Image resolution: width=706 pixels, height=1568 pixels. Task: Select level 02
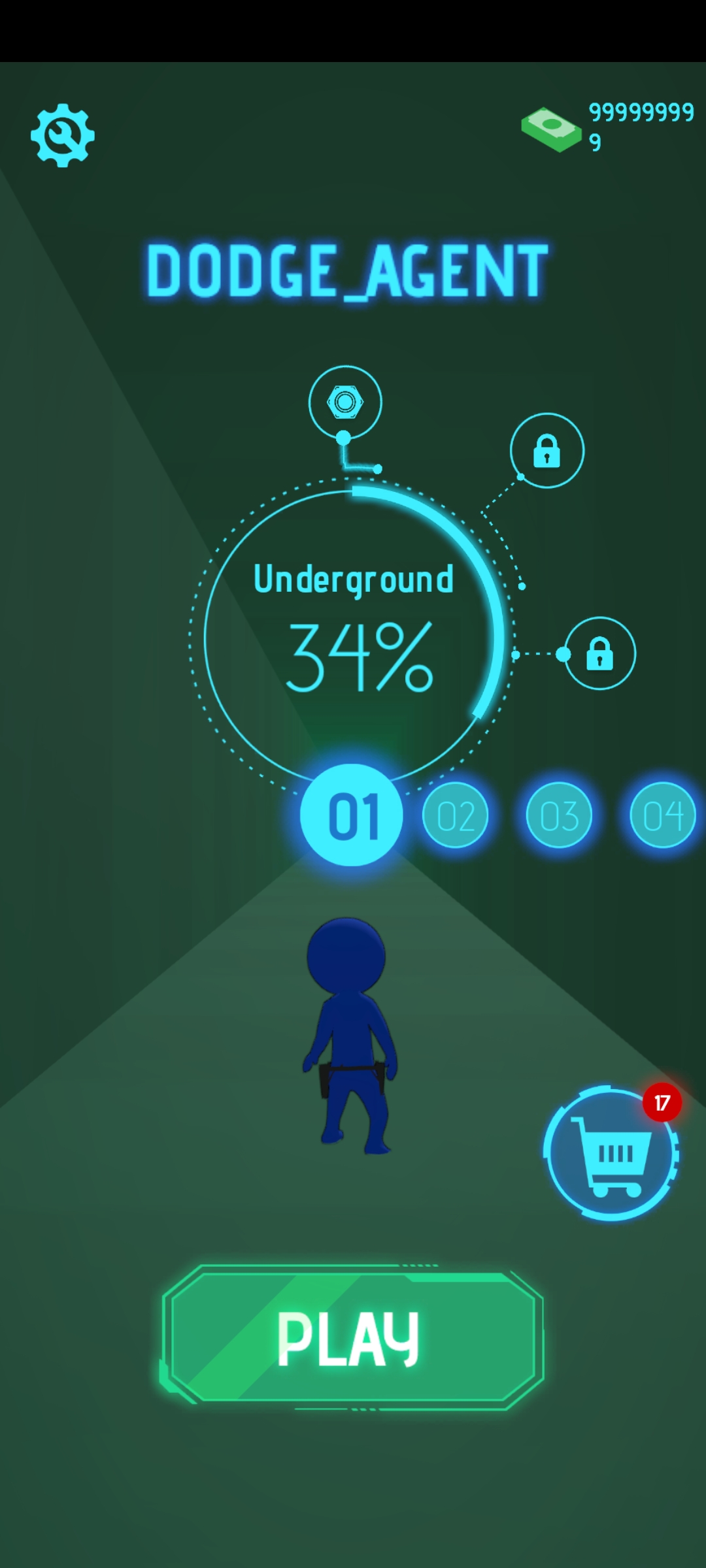click(456, 815)
